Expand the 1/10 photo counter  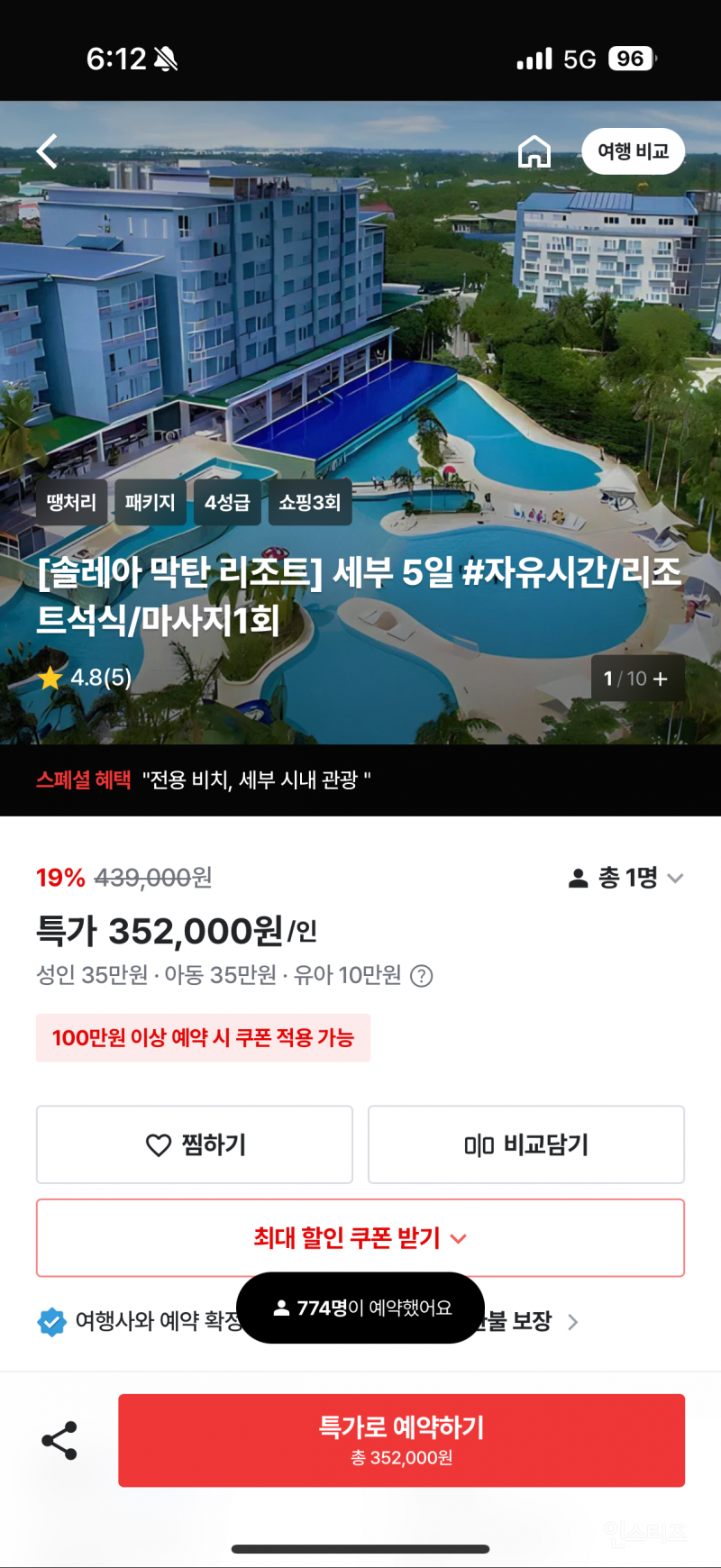tap(636, 679)
